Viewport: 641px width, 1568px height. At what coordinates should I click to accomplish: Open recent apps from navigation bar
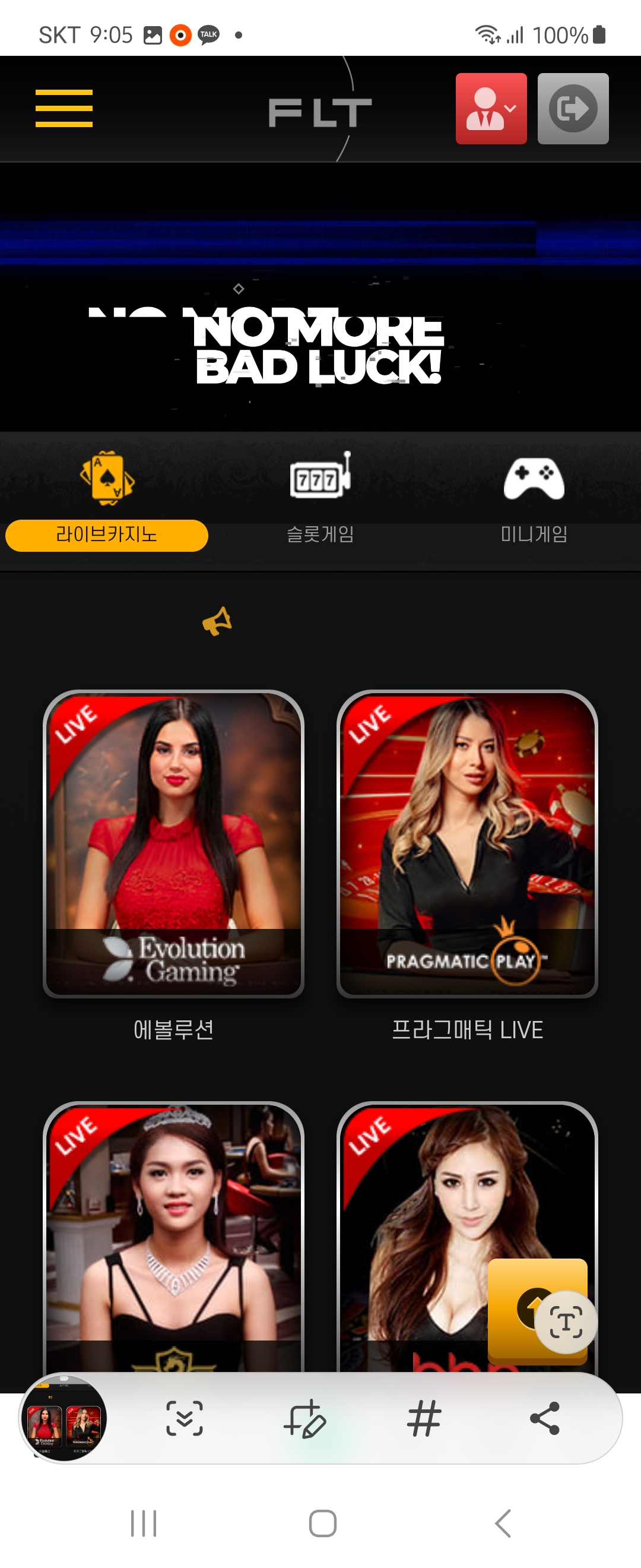tap(144, 1523)
